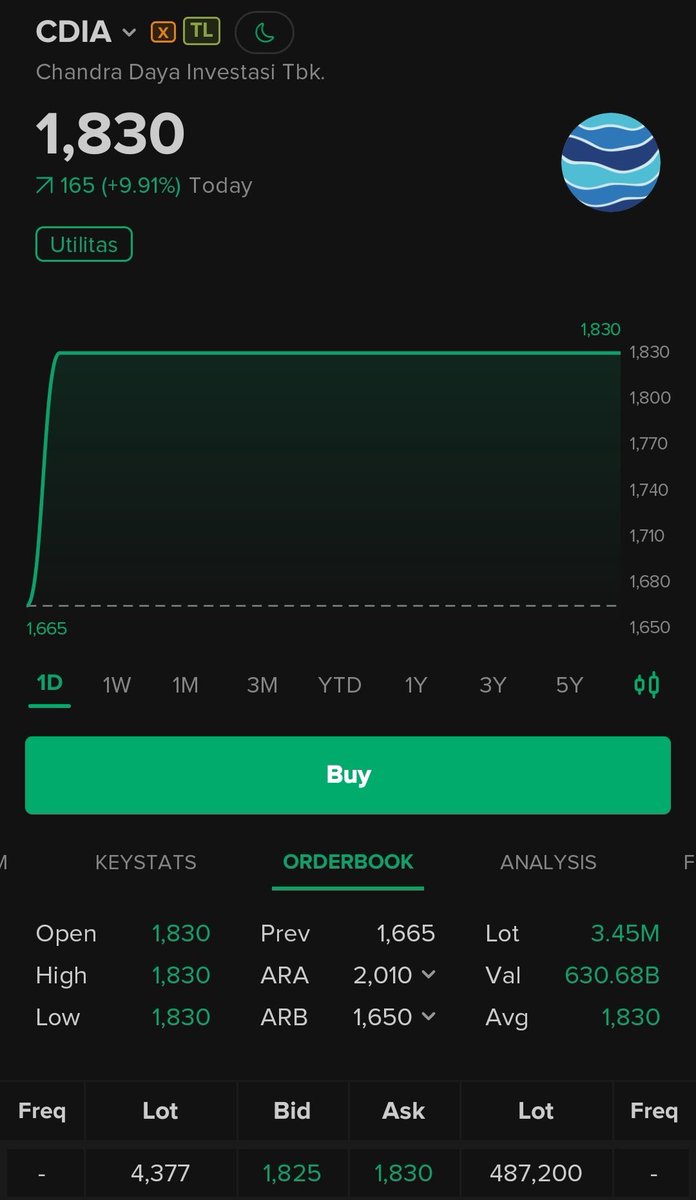Image resolution: width=696 pixels, height=1200 pixels.
Task: Show the 3M chart range
Action: coord(262,685)
